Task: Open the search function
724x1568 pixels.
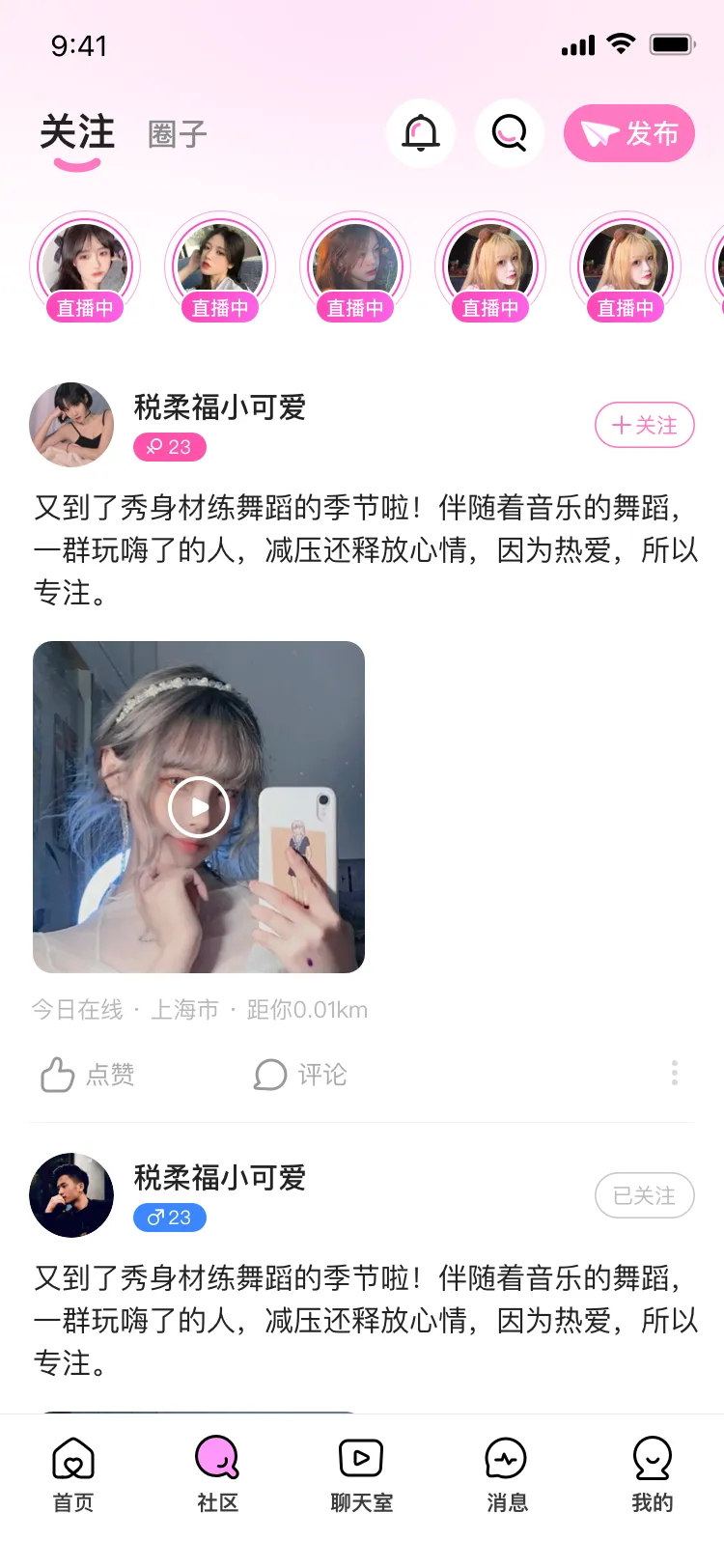Action: coord(509,133)
